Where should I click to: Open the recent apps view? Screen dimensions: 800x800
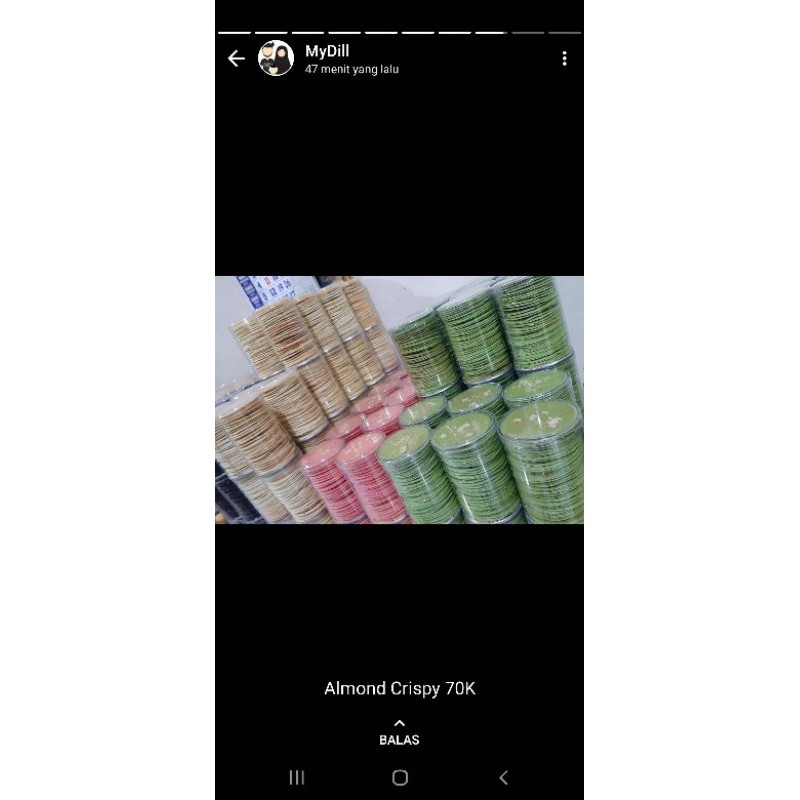point(296,777)
